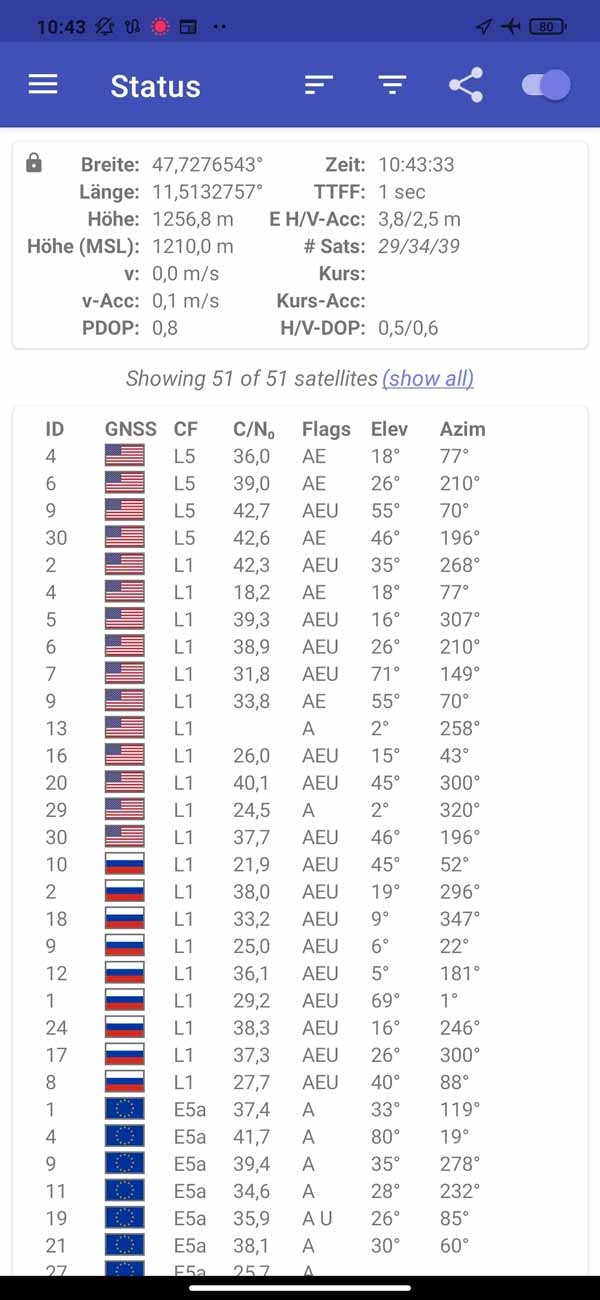
Task: Turn off the GPS tracking switch
Action: pos(546,85)
